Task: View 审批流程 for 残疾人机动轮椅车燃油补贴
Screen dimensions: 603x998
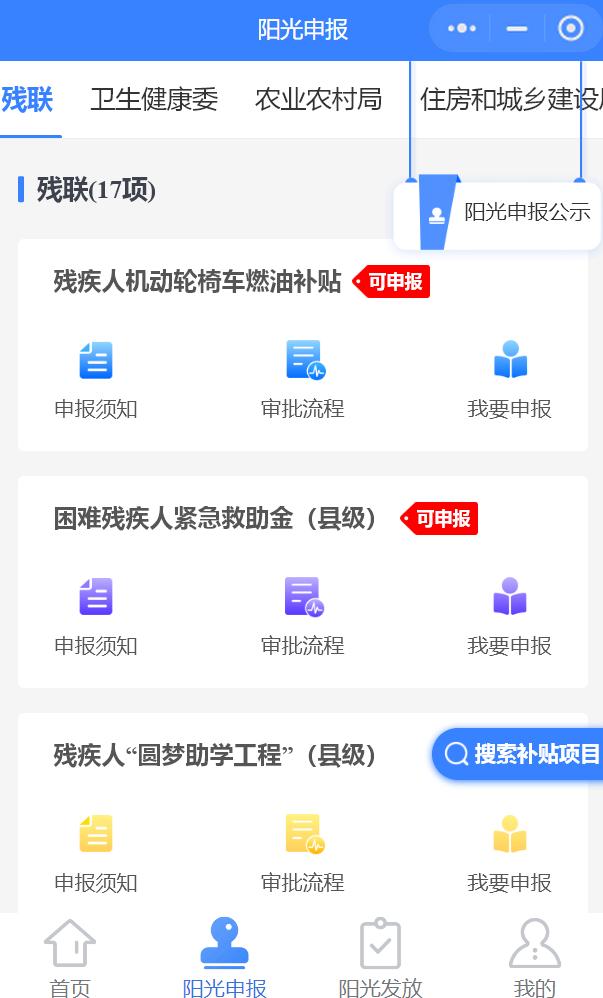Action: tap(303, 378)
